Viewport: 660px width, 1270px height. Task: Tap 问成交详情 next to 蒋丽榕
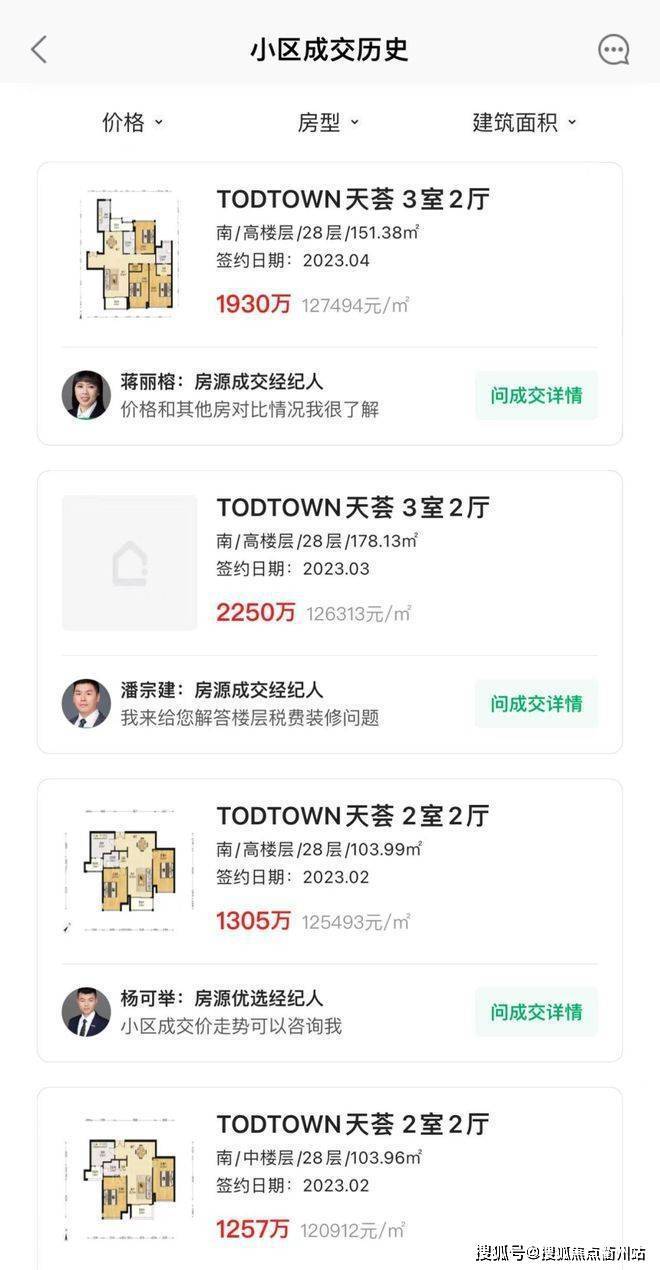[536, 395]
